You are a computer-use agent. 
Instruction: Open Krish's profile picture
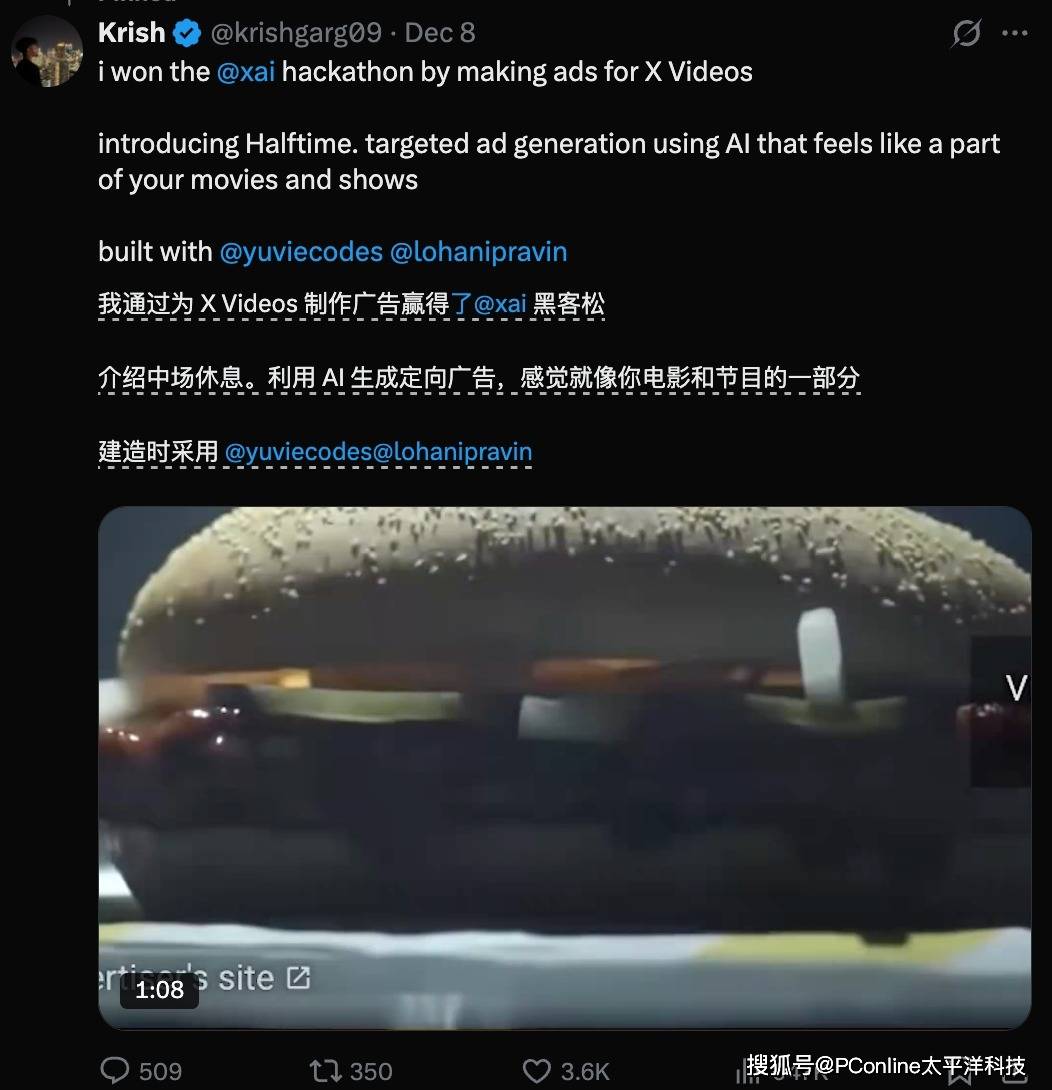46,52
